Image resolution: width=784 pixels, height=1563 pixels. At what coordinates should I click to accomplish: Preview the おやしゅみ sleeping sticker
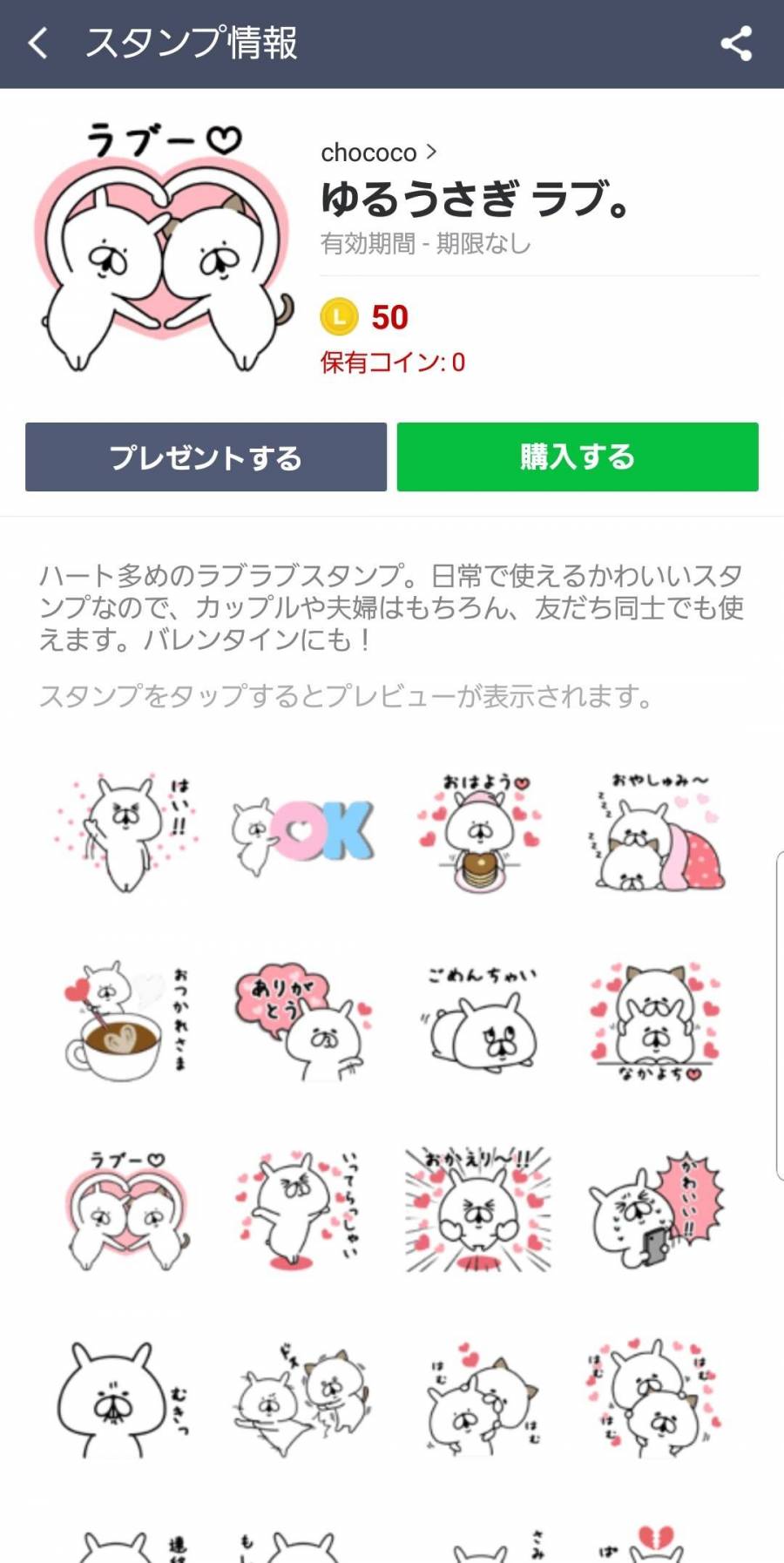[x=658, y=834]
